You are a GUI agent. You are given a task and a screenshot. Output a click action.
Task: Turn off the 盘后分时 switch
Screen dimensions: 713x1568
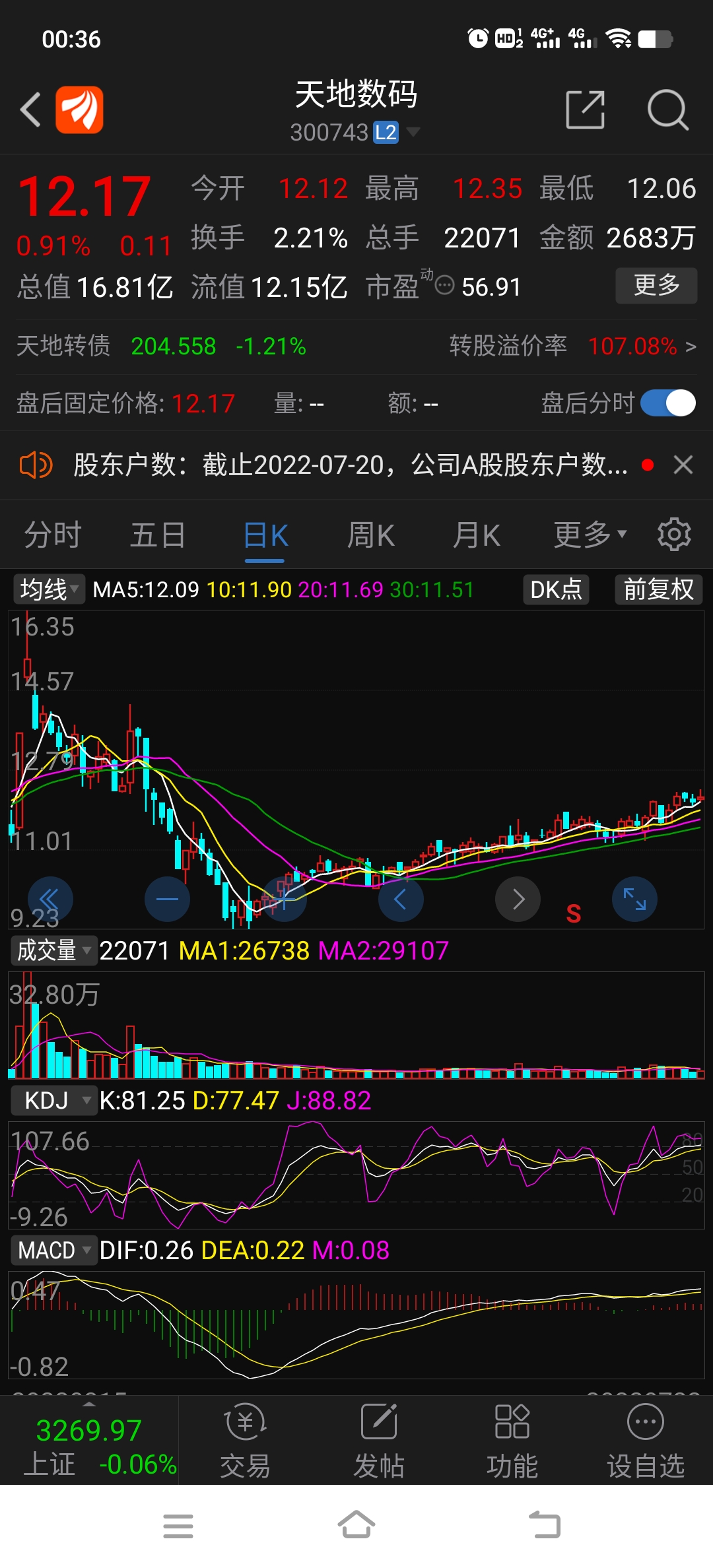pyautogui.click(x=668, y=403)
